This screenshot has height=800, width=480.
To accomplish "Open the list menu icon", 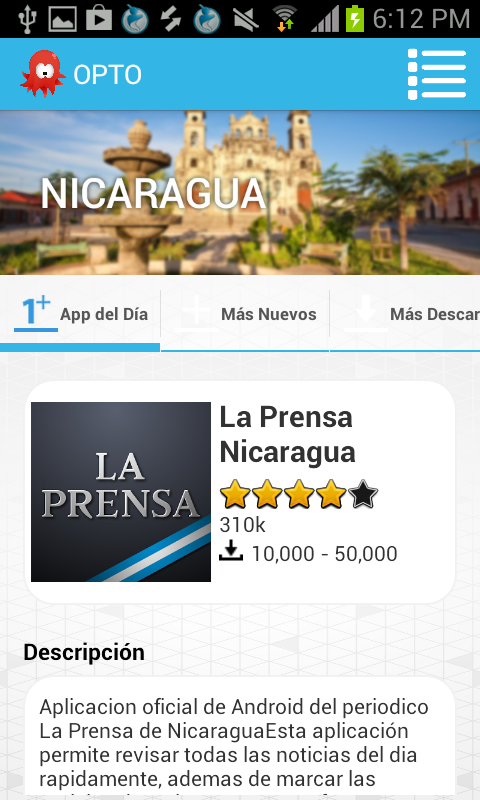I will [437, 74].
